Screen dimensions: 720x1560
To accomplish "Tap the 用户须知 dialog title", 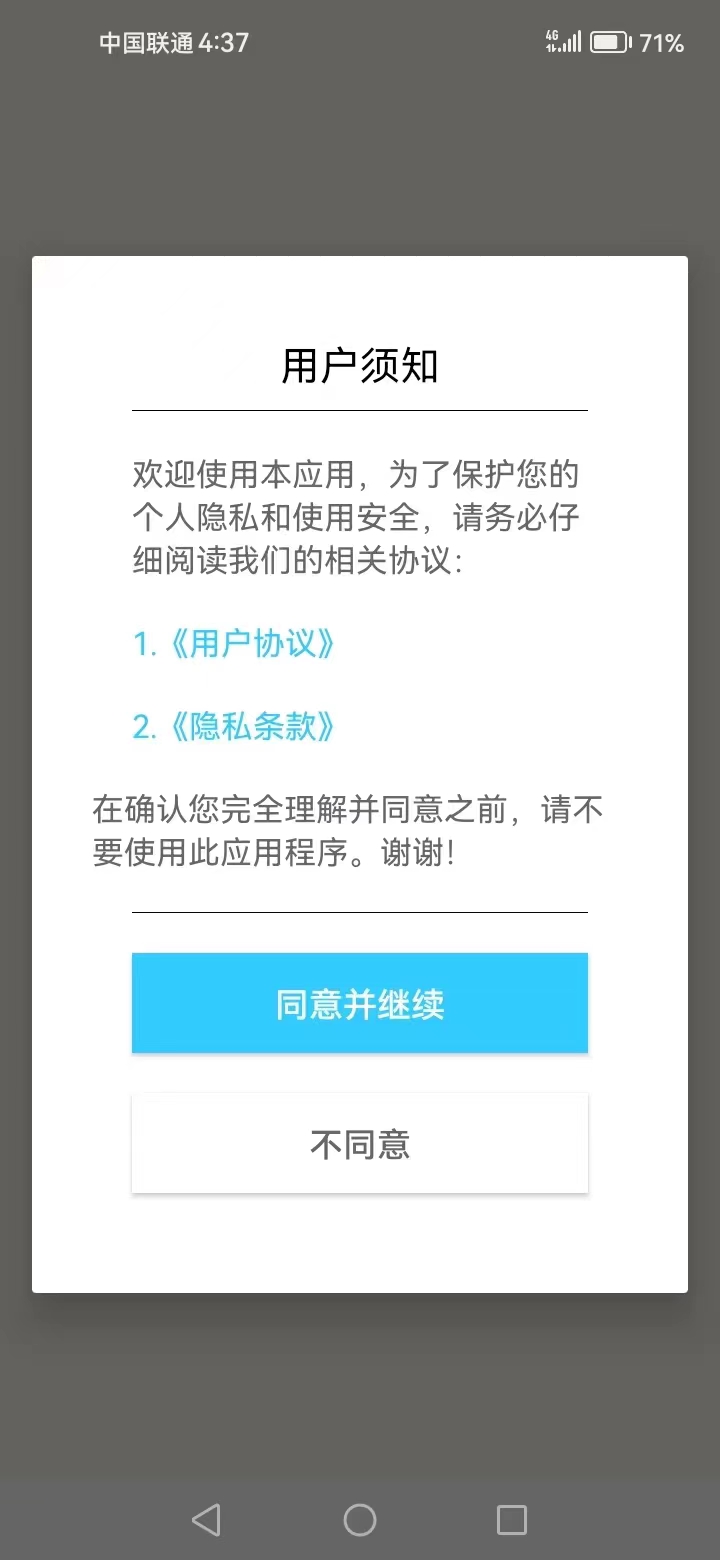I will (x=360, y=365).
